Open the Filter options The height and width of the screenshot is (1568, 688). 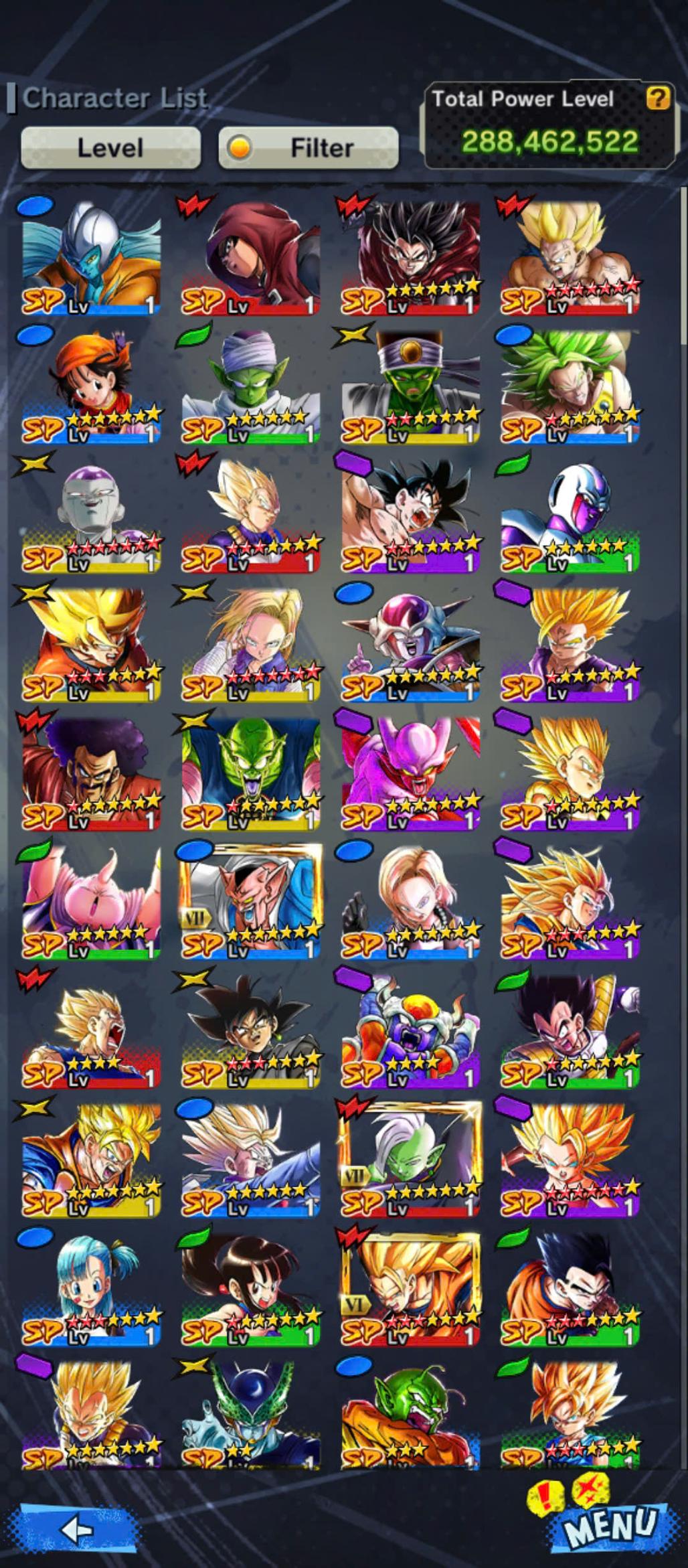(x=309, y=147)
